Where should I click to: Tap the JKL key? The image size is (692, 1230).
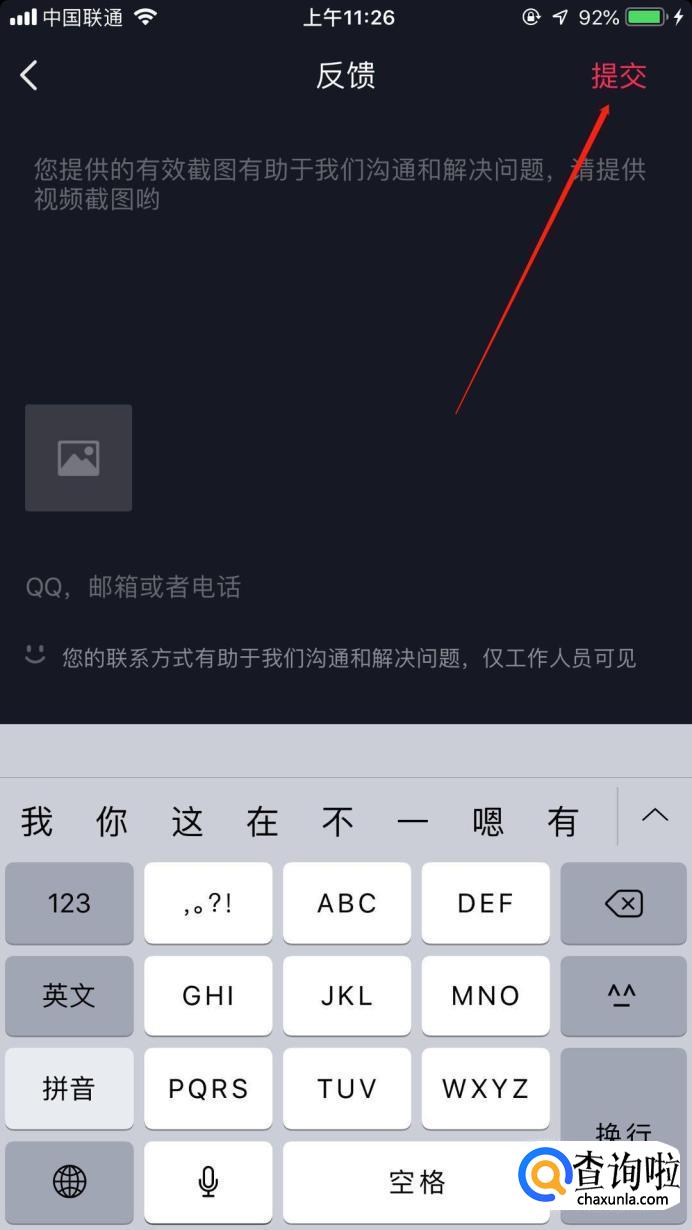coord(346,996)
